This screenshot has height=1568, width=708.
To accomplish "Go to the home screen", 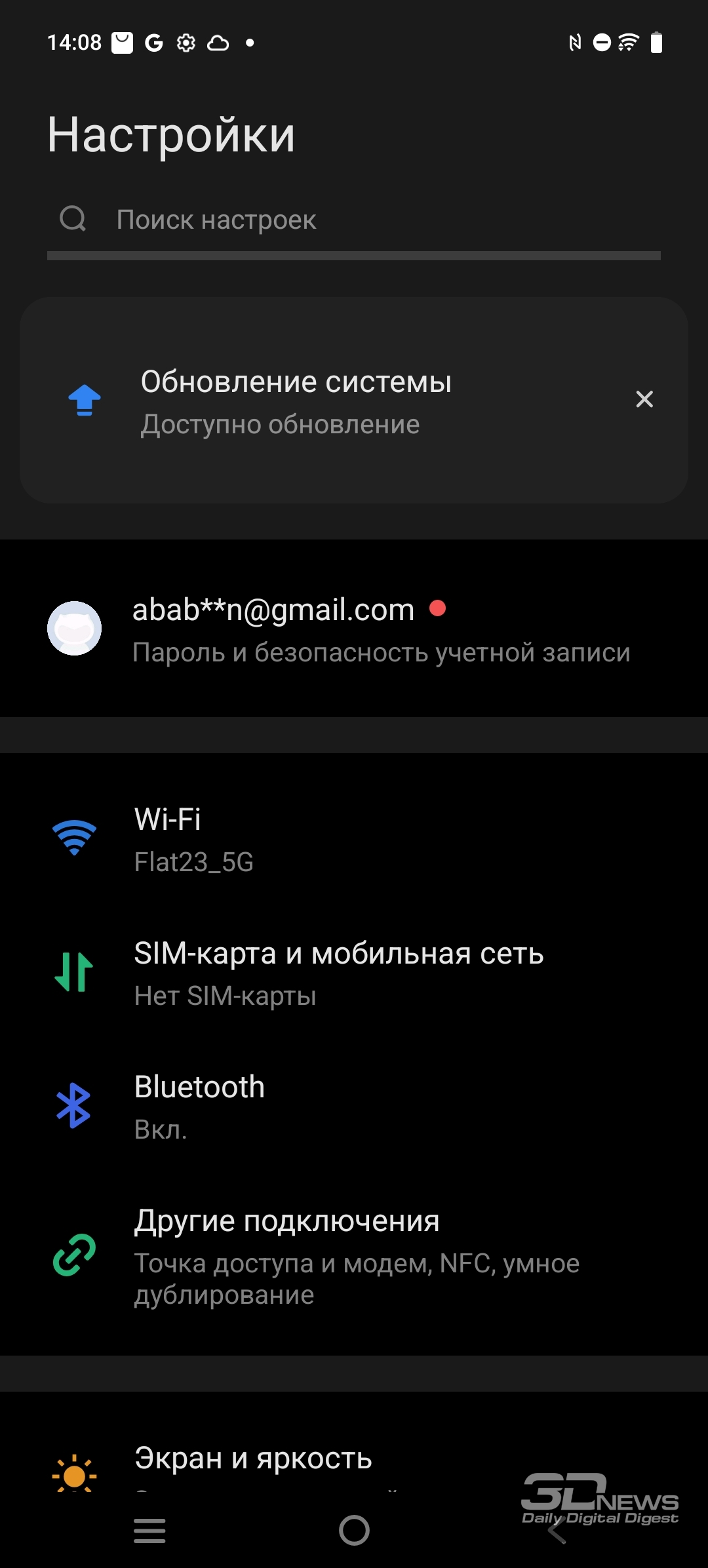I will [x=354, y=1531].
